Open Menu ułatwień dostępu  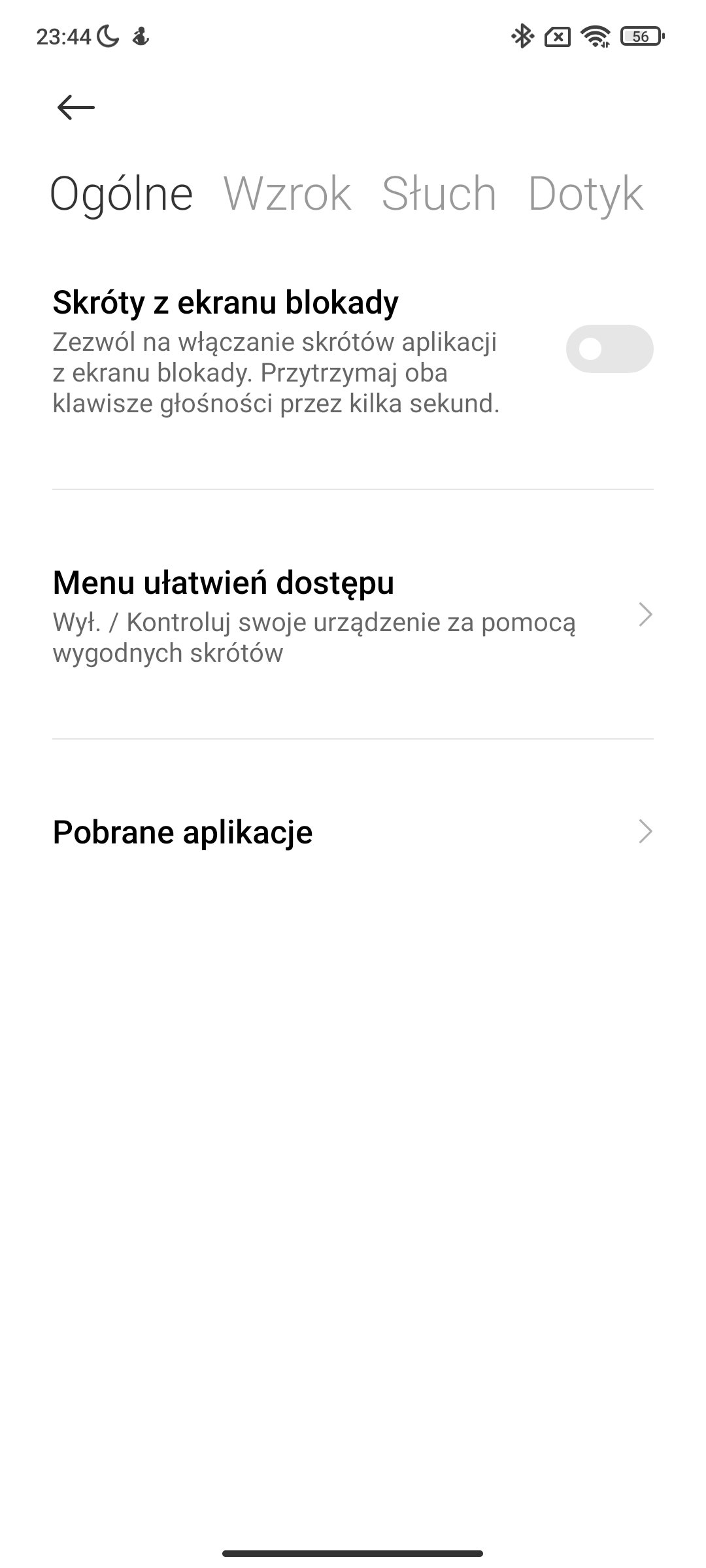click(x=353, y=614)
